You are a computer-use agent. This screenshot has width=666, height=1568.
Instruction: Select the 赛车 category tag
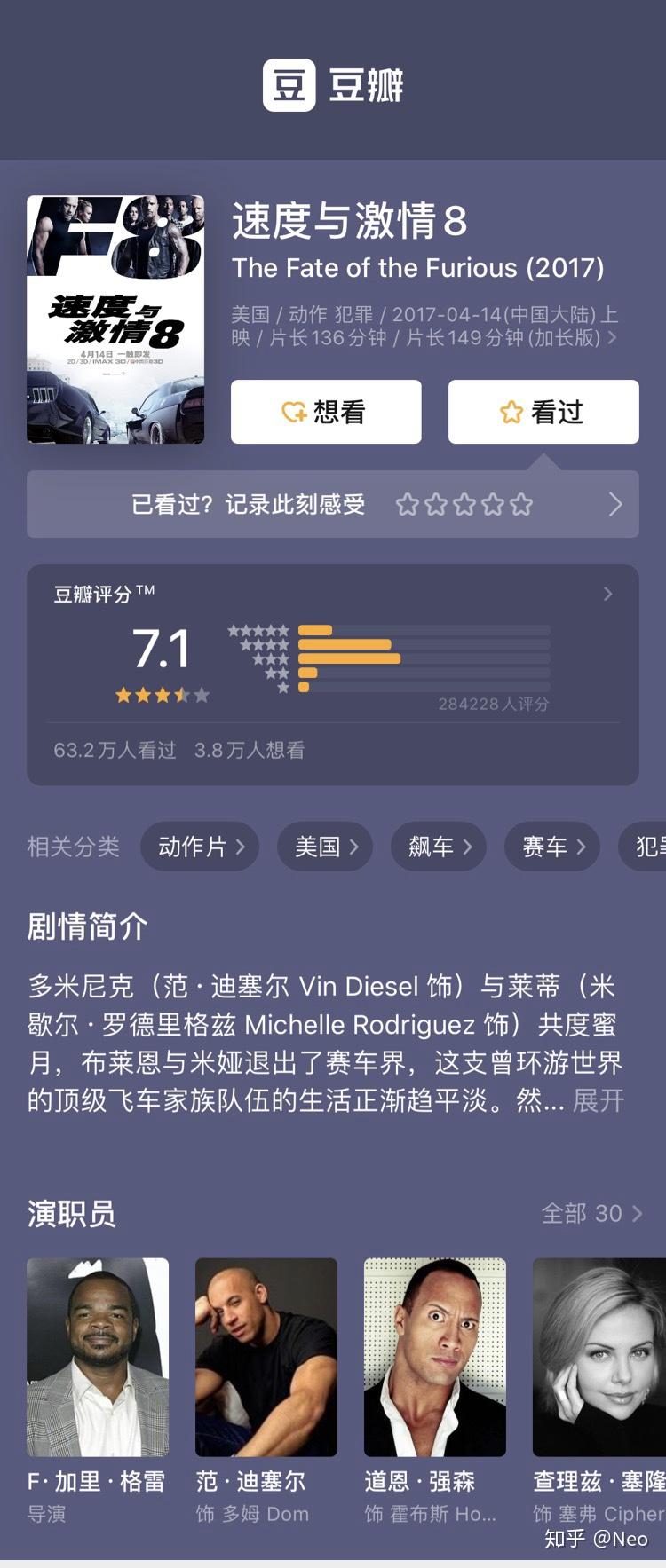point(551,847)
